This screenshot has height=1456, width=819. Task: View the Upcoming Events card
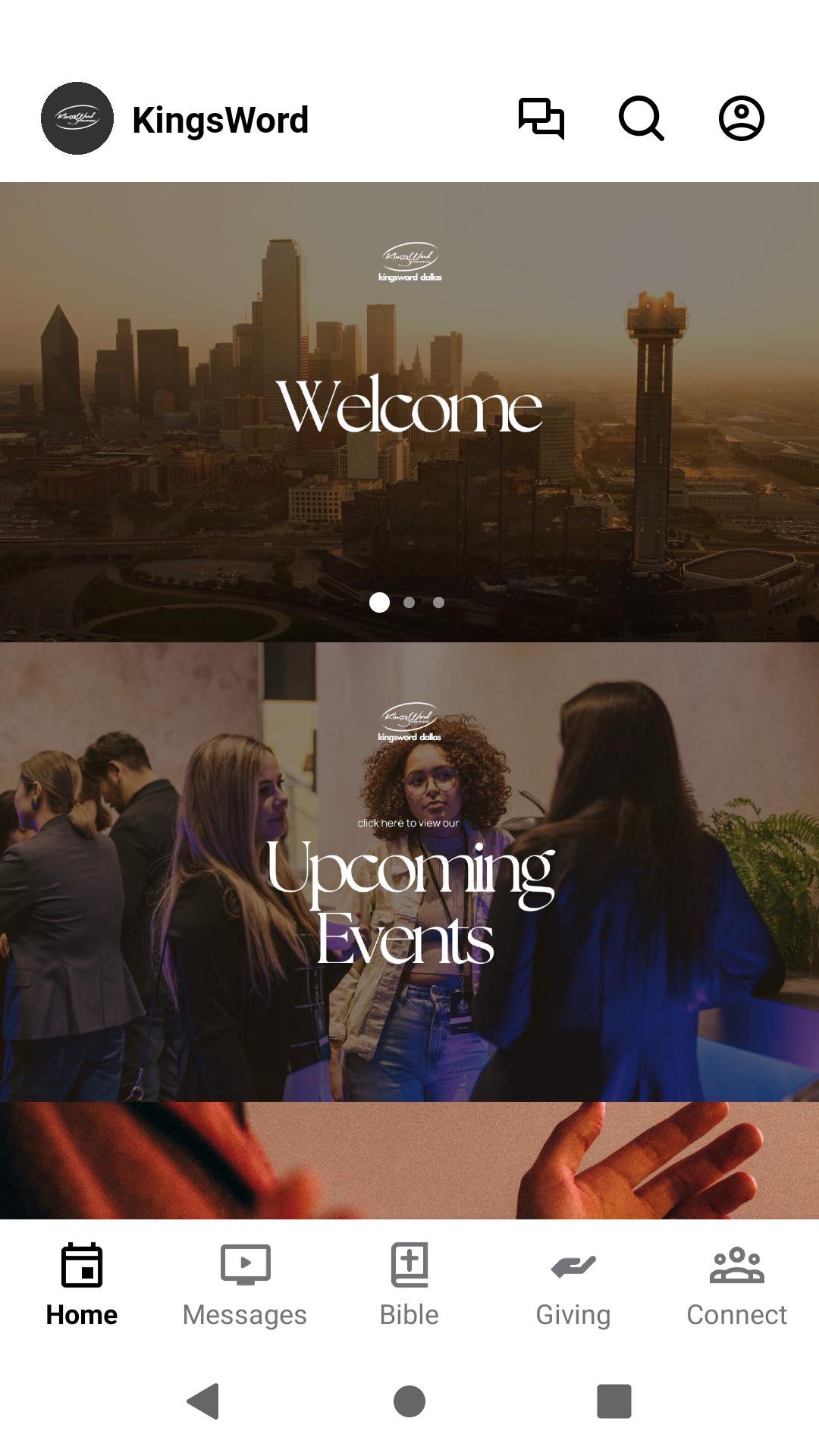coord(409,872)
